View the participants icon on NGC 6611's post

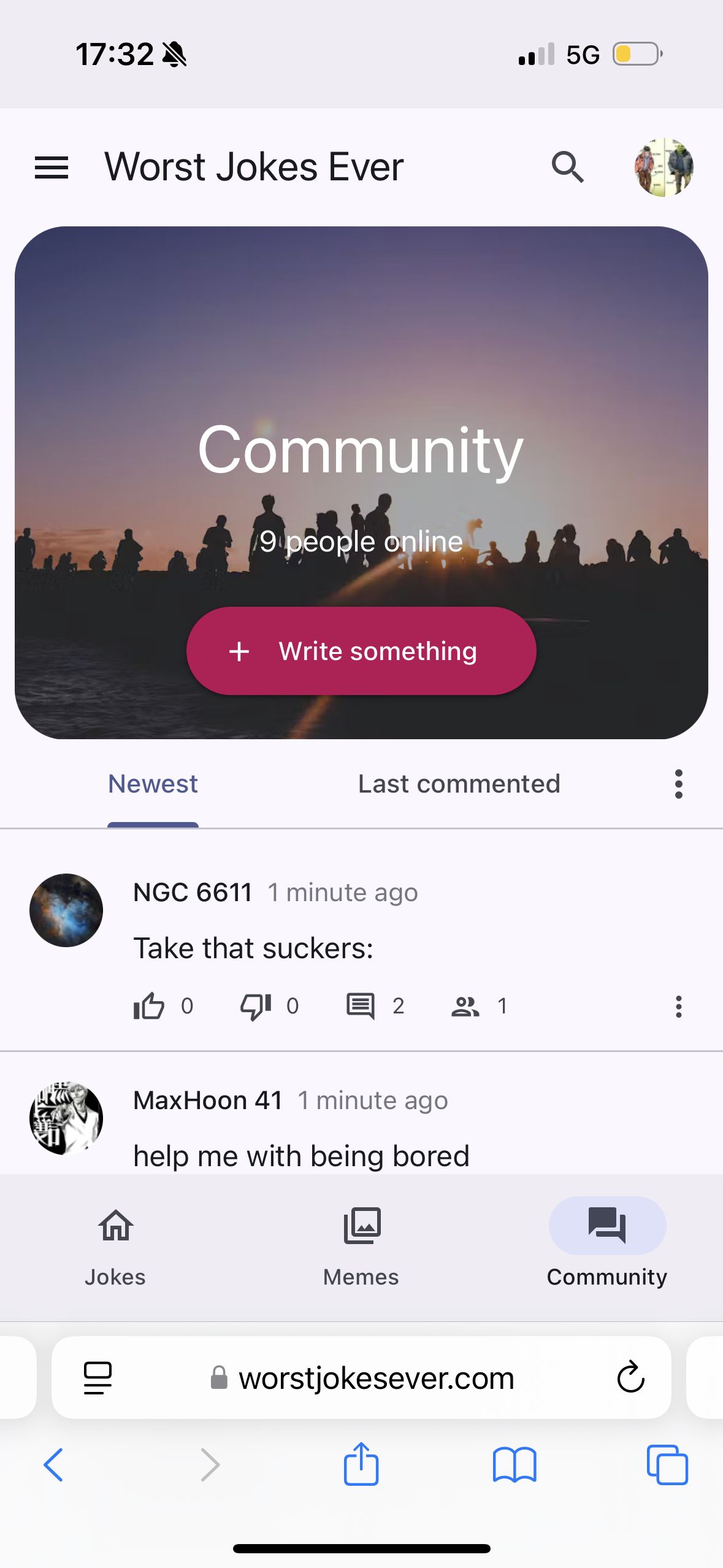tap(465, 1006)
